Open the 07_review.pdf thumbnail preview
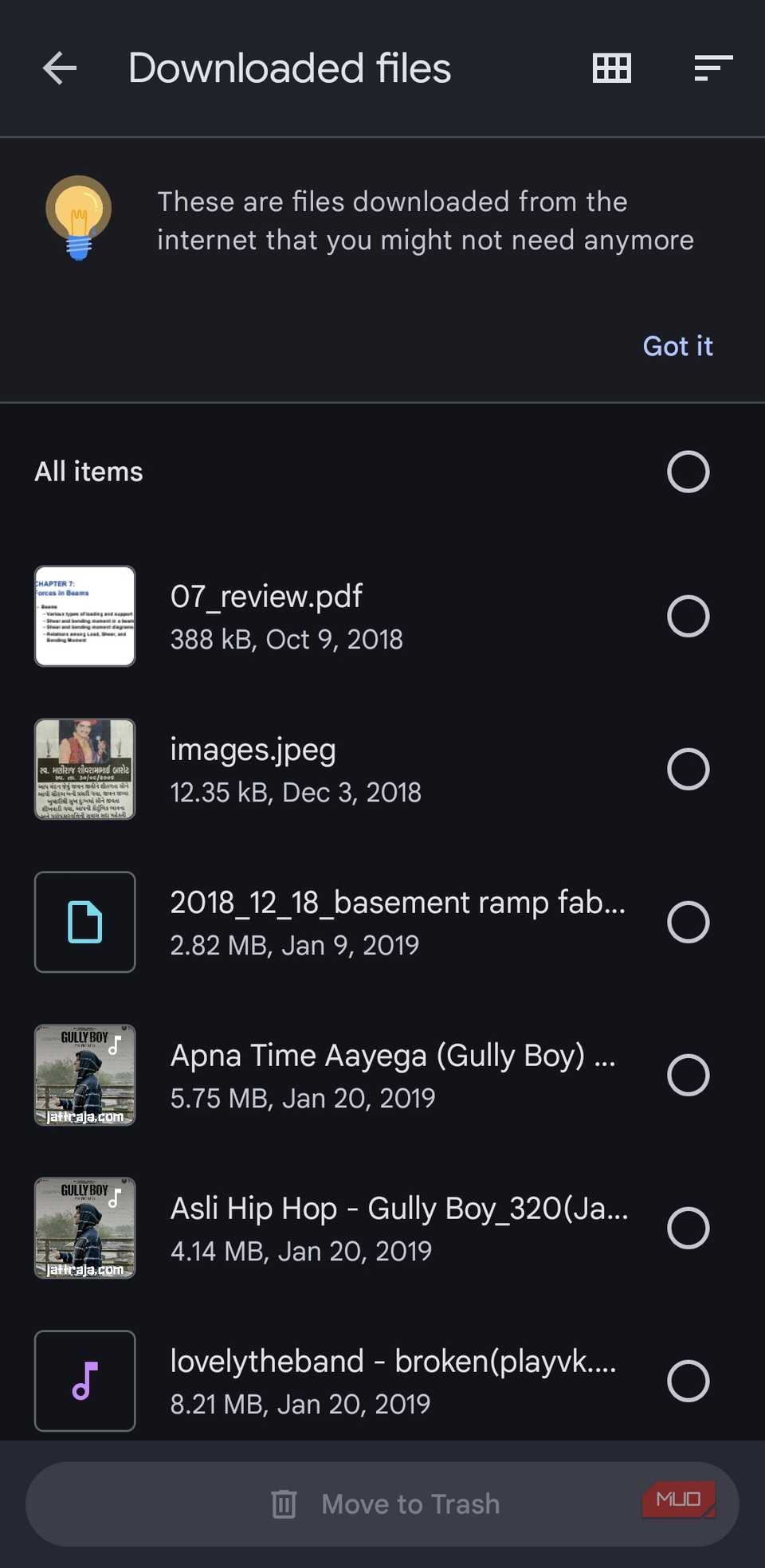The width and height of the screenshot is (765, 1568). (x=84, y=616)
